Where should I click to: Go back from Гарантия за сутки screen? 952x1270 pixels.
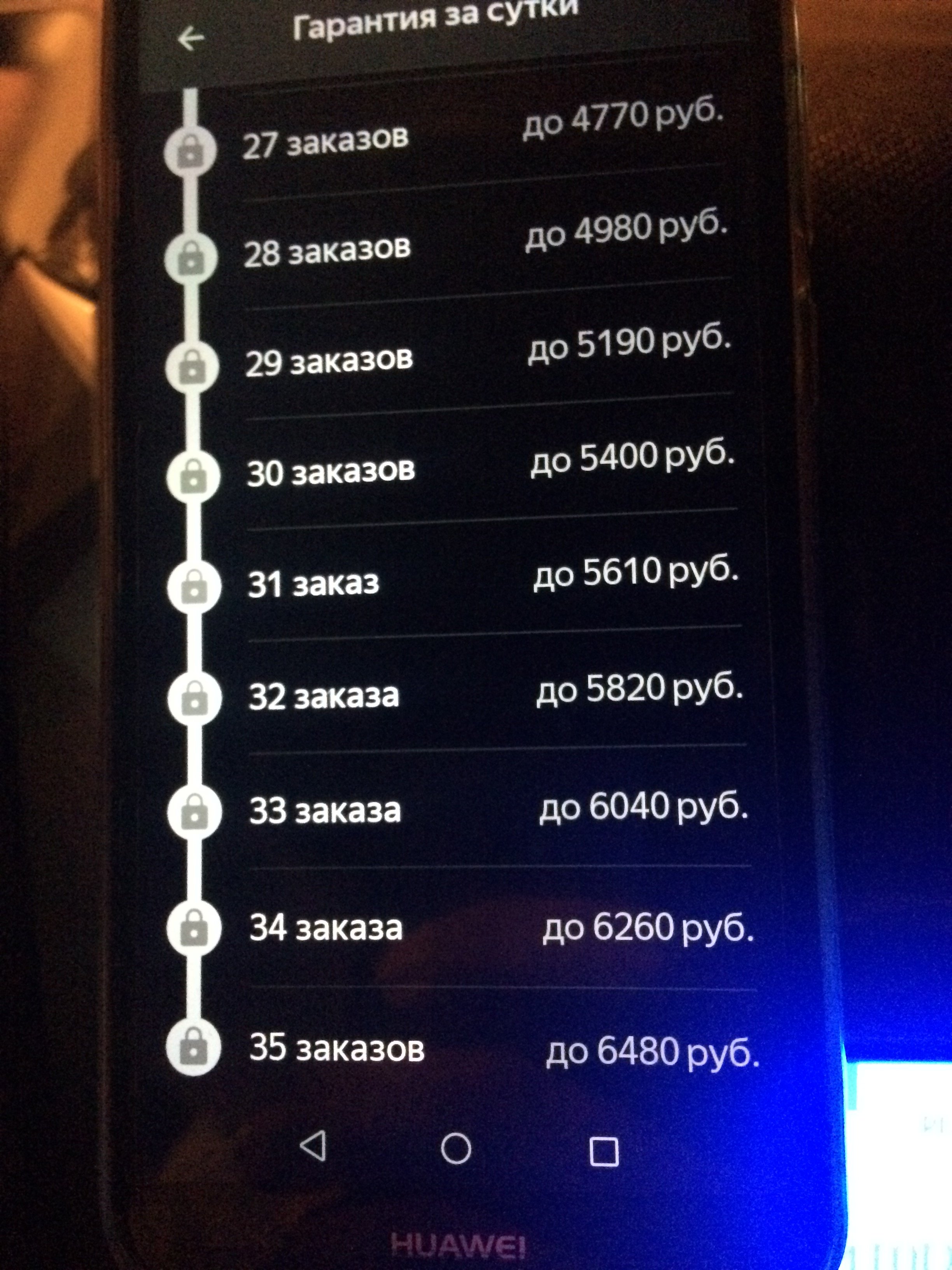point(191,39)
